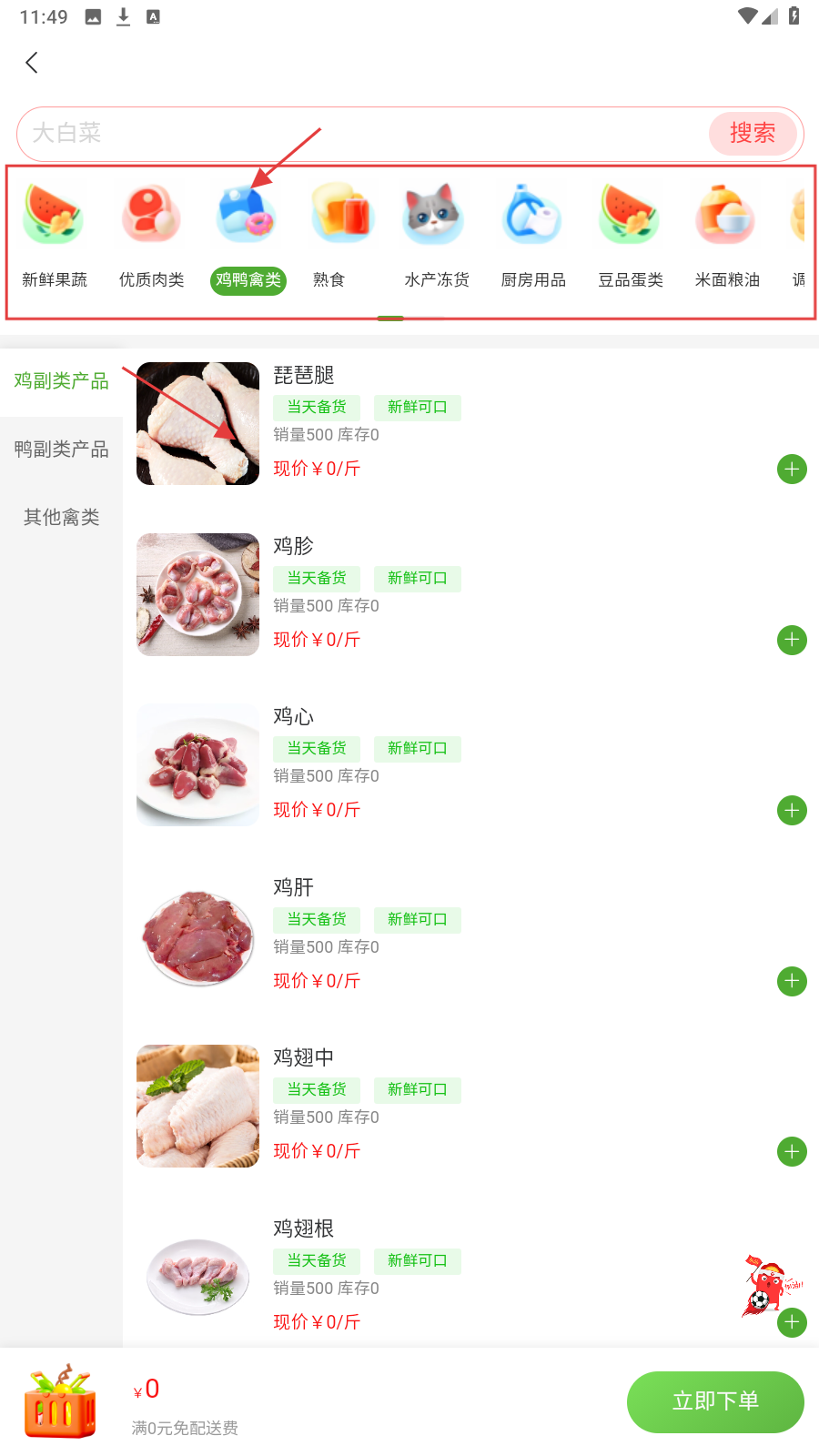Viewport: 819px width, 1456px height.
Task: Add 鸡心 to the cart
Action: (792, 811)
